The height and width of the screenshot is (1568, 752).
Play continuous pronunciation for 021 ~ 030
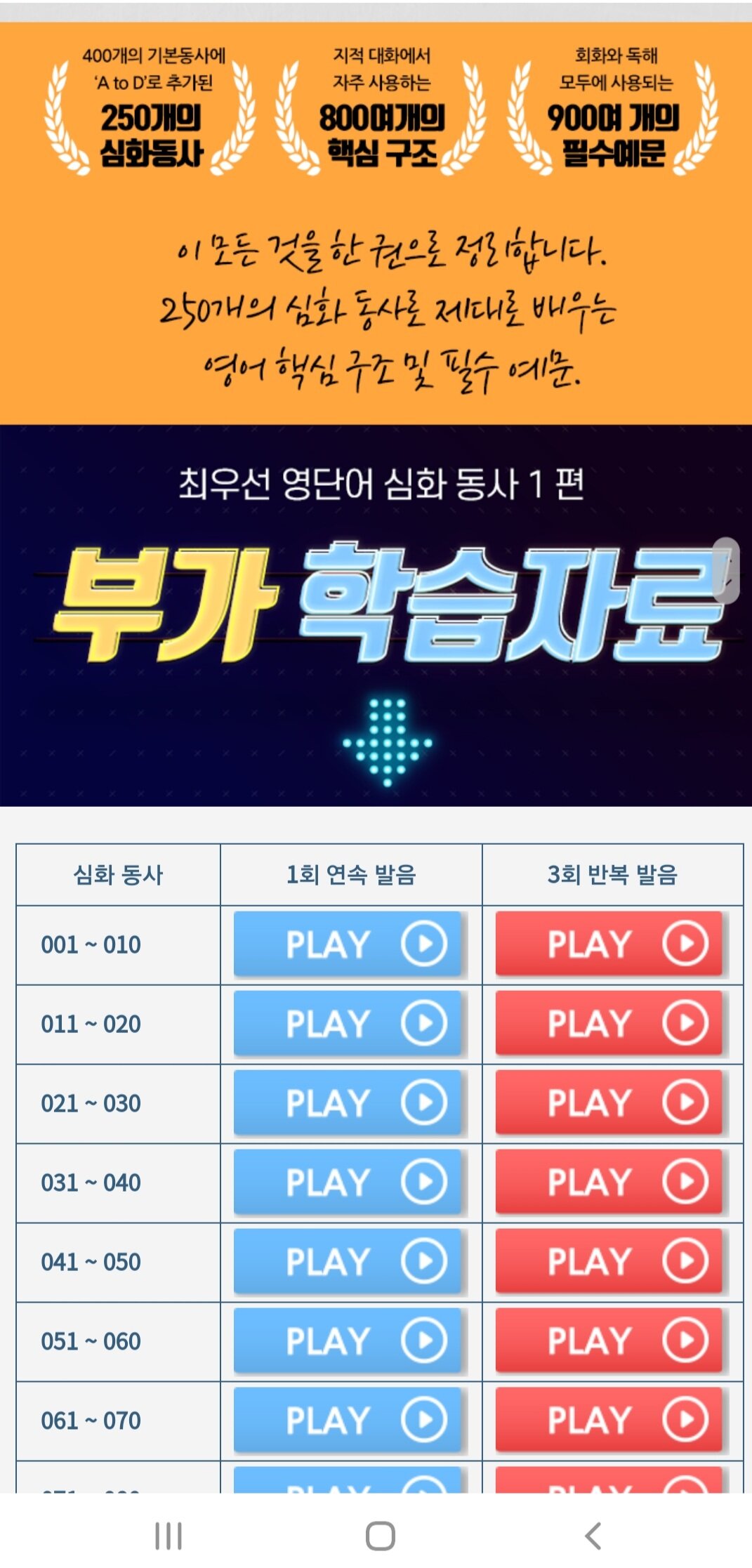348,1102
